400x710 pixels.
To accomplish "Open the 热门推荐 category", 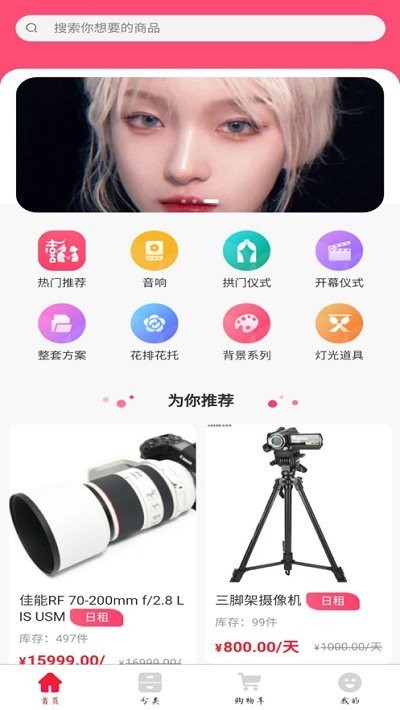I will pos(62,259).
